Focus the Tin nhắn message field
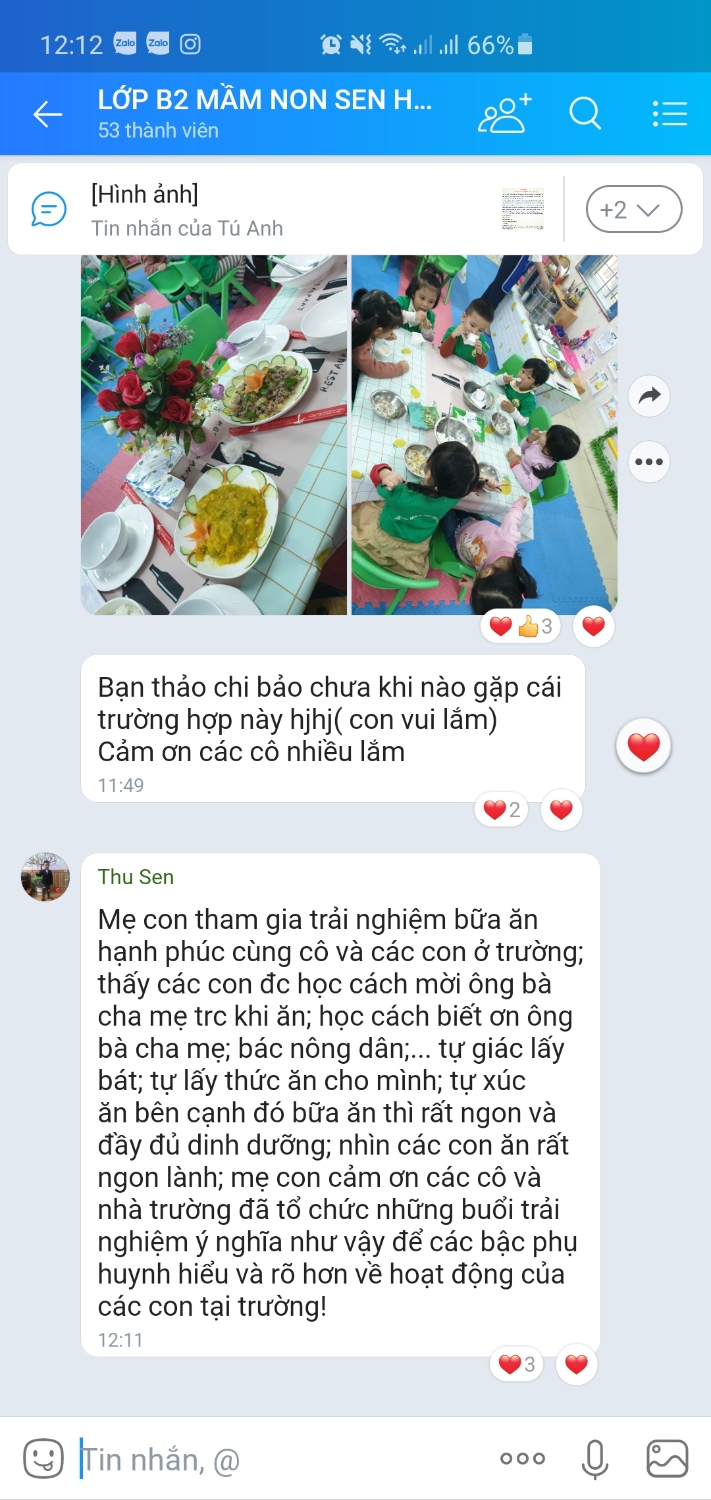The height and width of the screenshot is (1500, 711). pos(280,1459)
